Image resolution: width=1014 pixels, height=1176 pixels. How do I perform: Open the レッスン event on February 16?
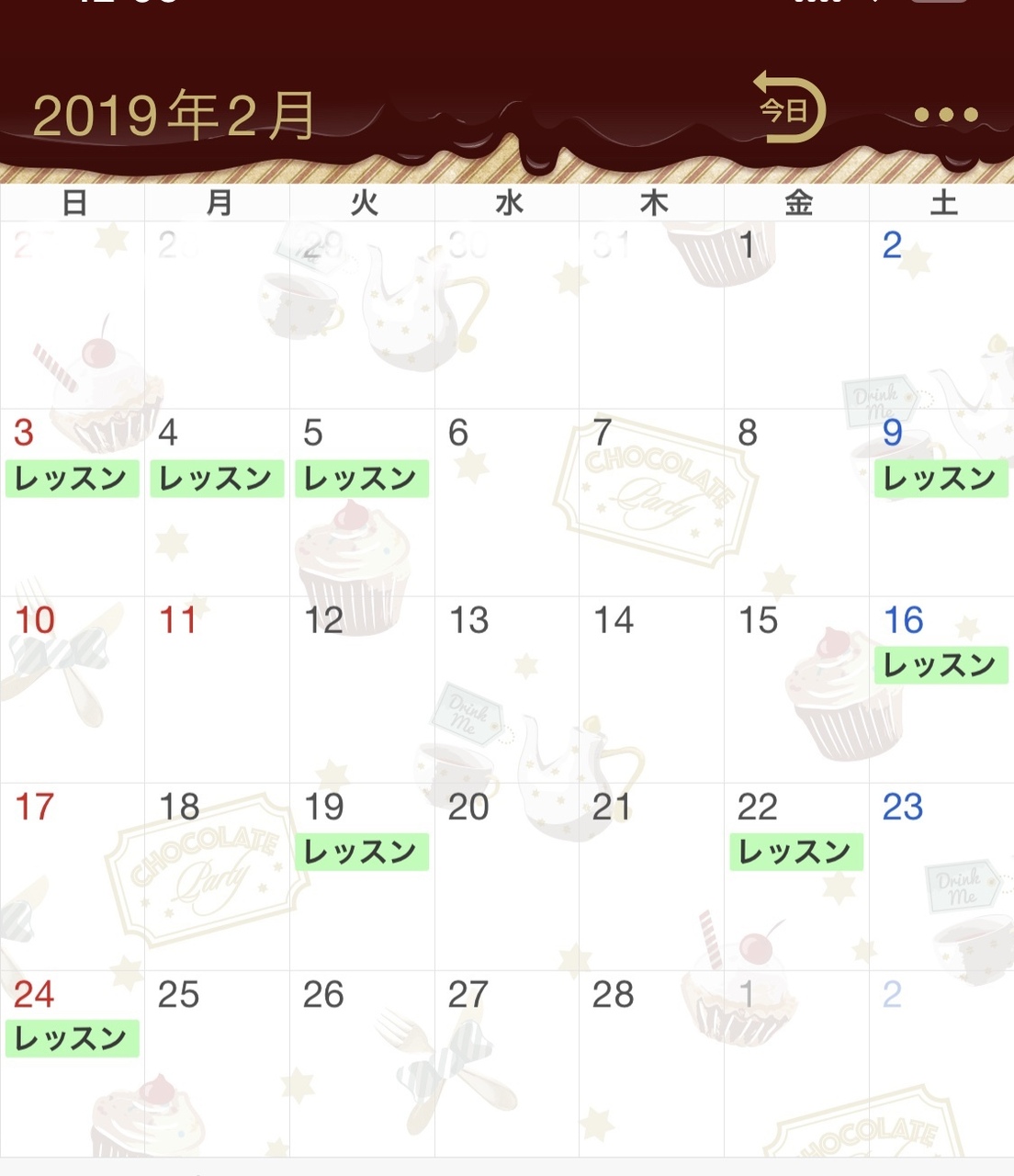941,665
